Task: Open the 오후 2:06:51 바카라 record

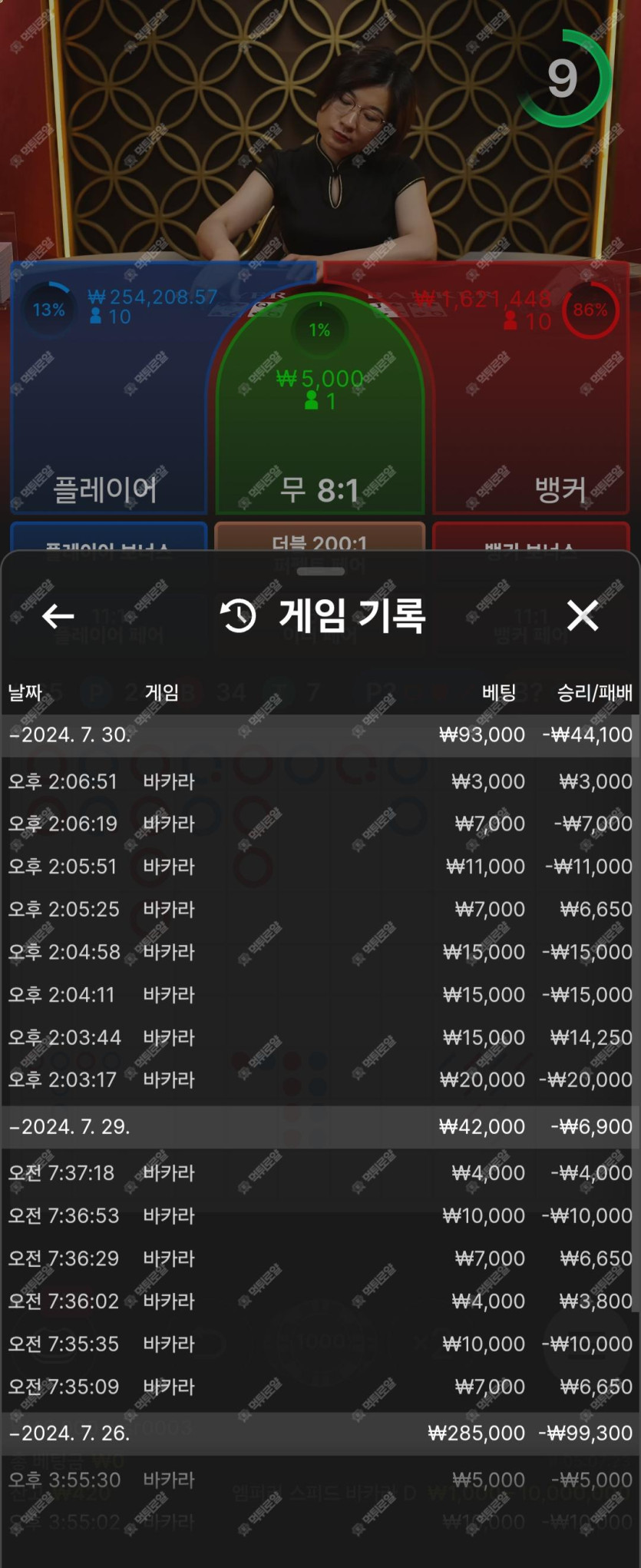Action: click(320, 781)
